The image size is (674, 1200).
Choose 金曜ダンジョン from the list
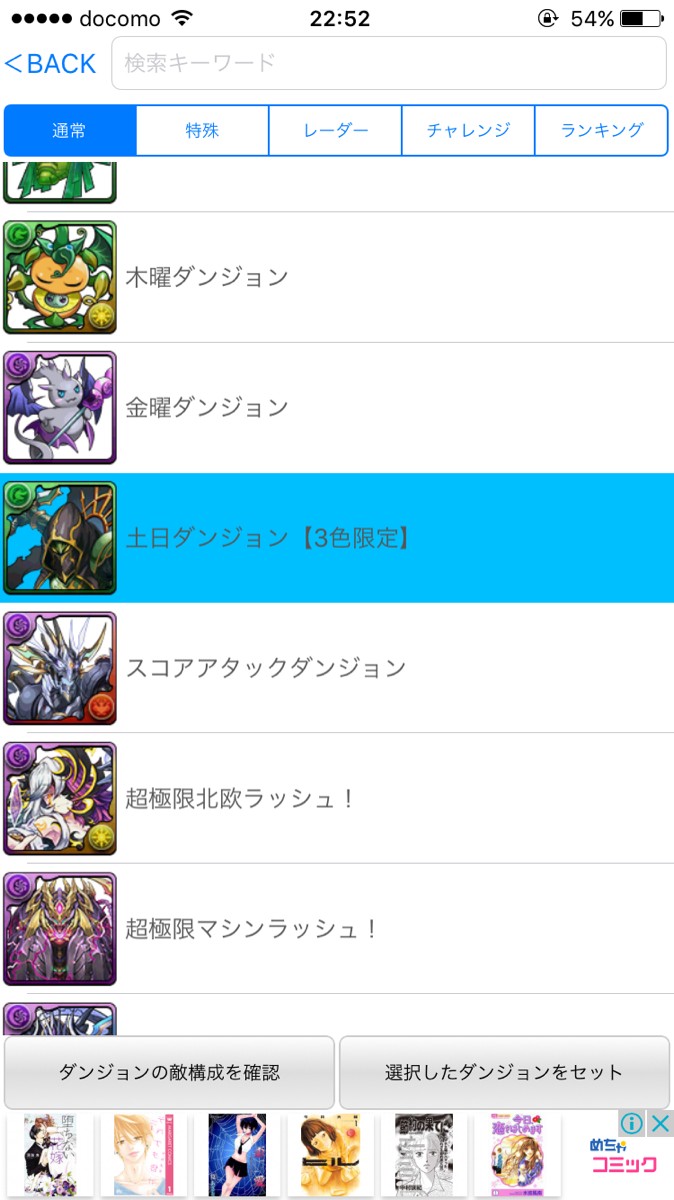(x=337, y=407)
